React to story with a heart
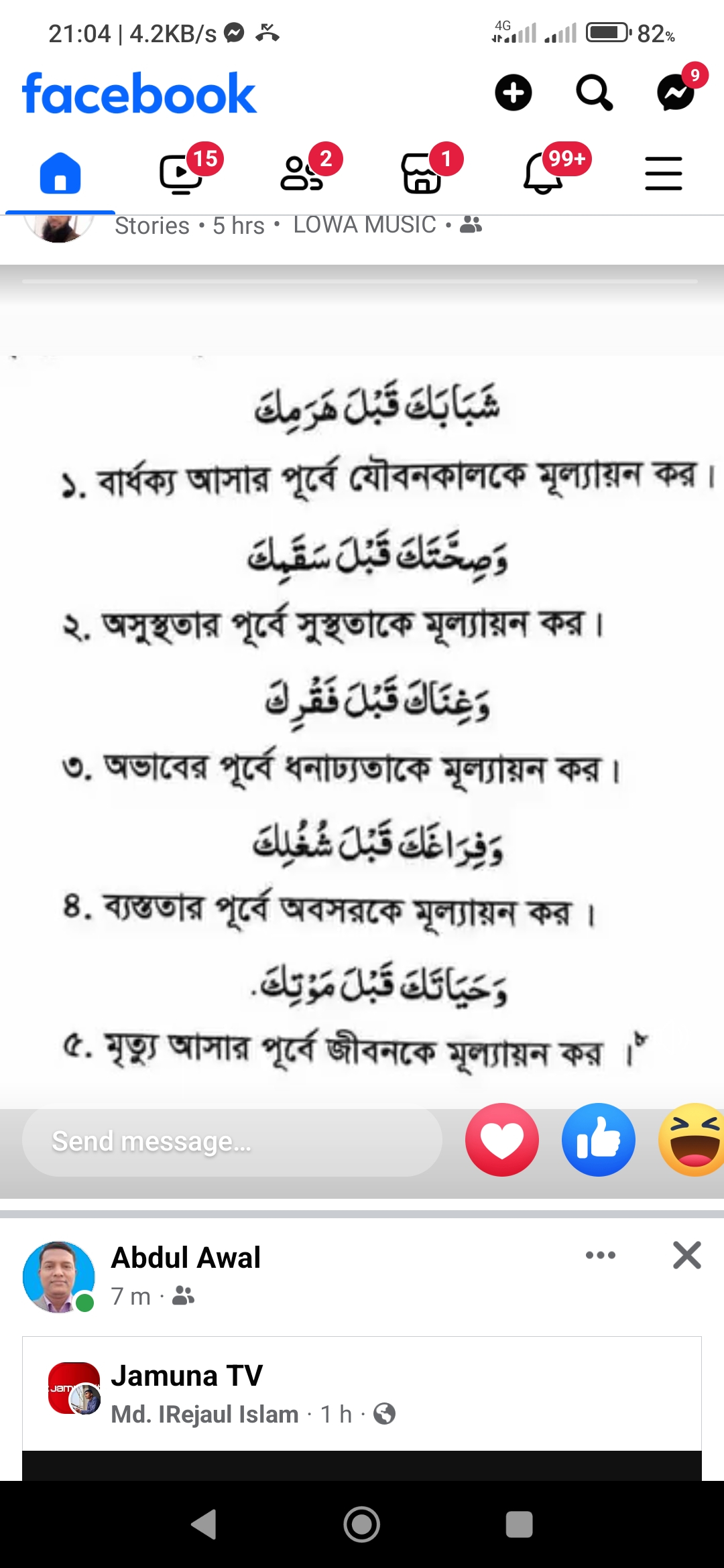This screenshot has width=724, height=1568. (x=502, y=1140)
